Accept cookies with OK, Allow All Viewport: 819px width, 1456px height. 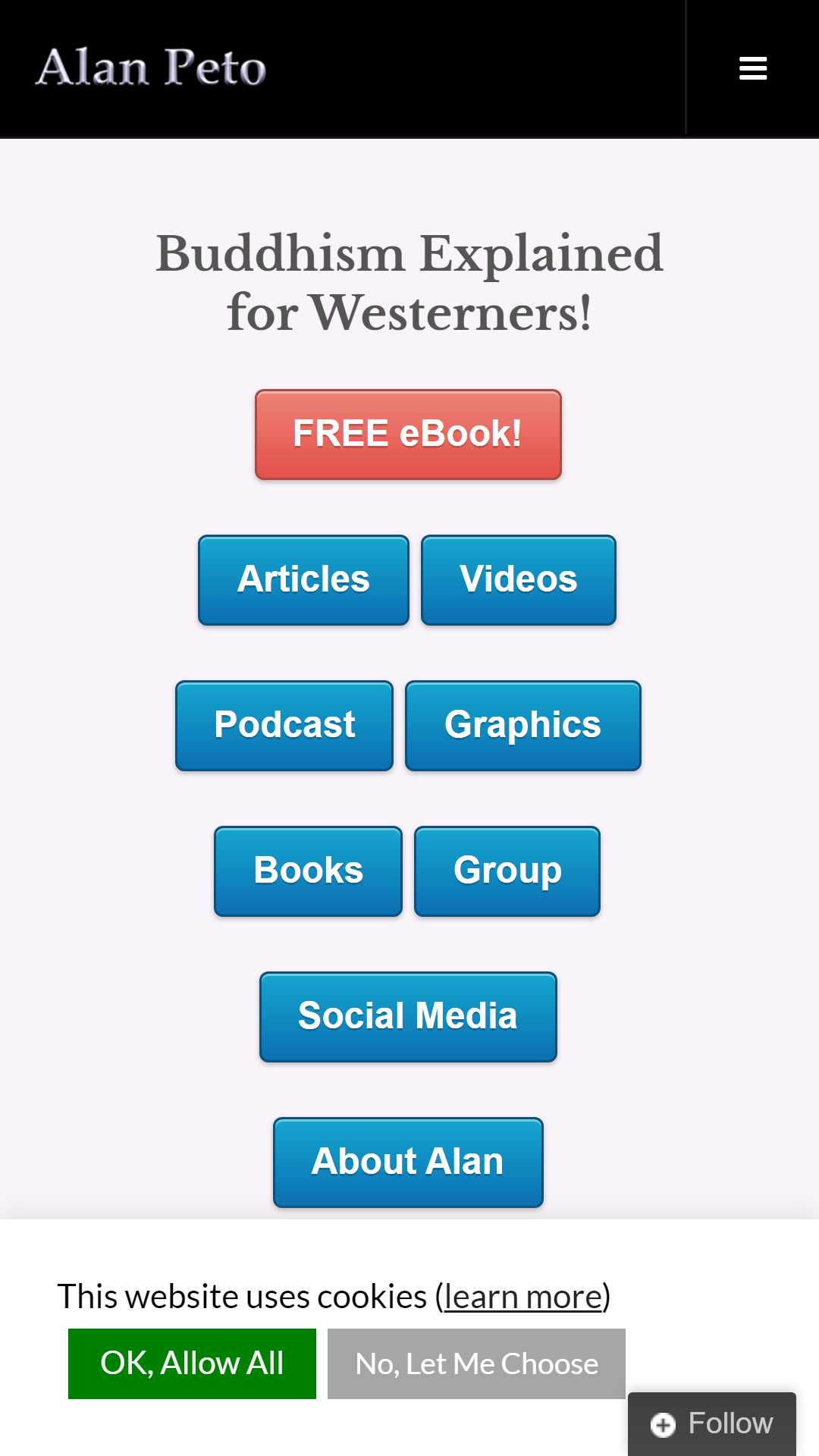(192, 1363)
